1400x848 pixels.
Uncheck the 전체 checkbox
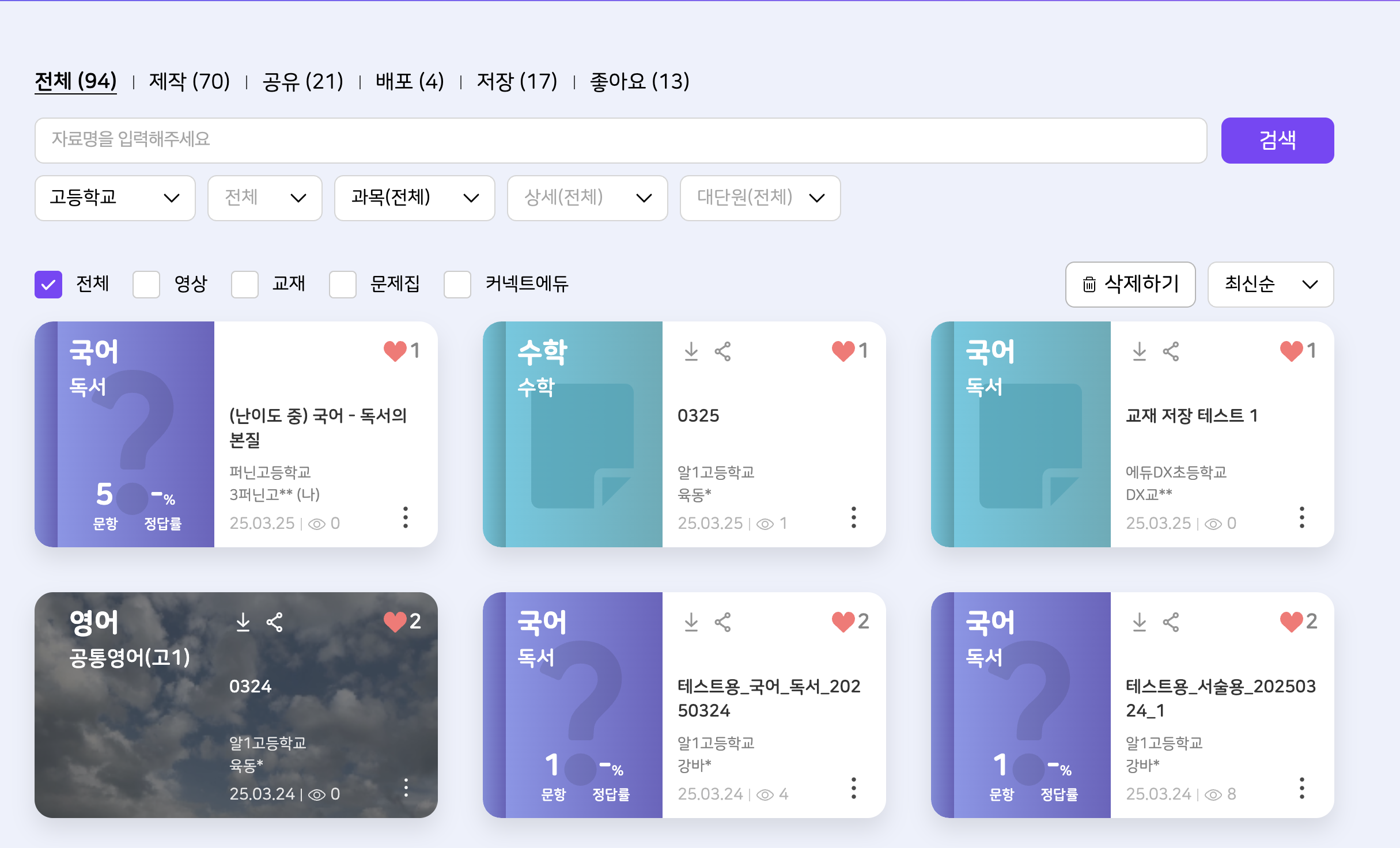pyautogui.click(x=48, y=284)
